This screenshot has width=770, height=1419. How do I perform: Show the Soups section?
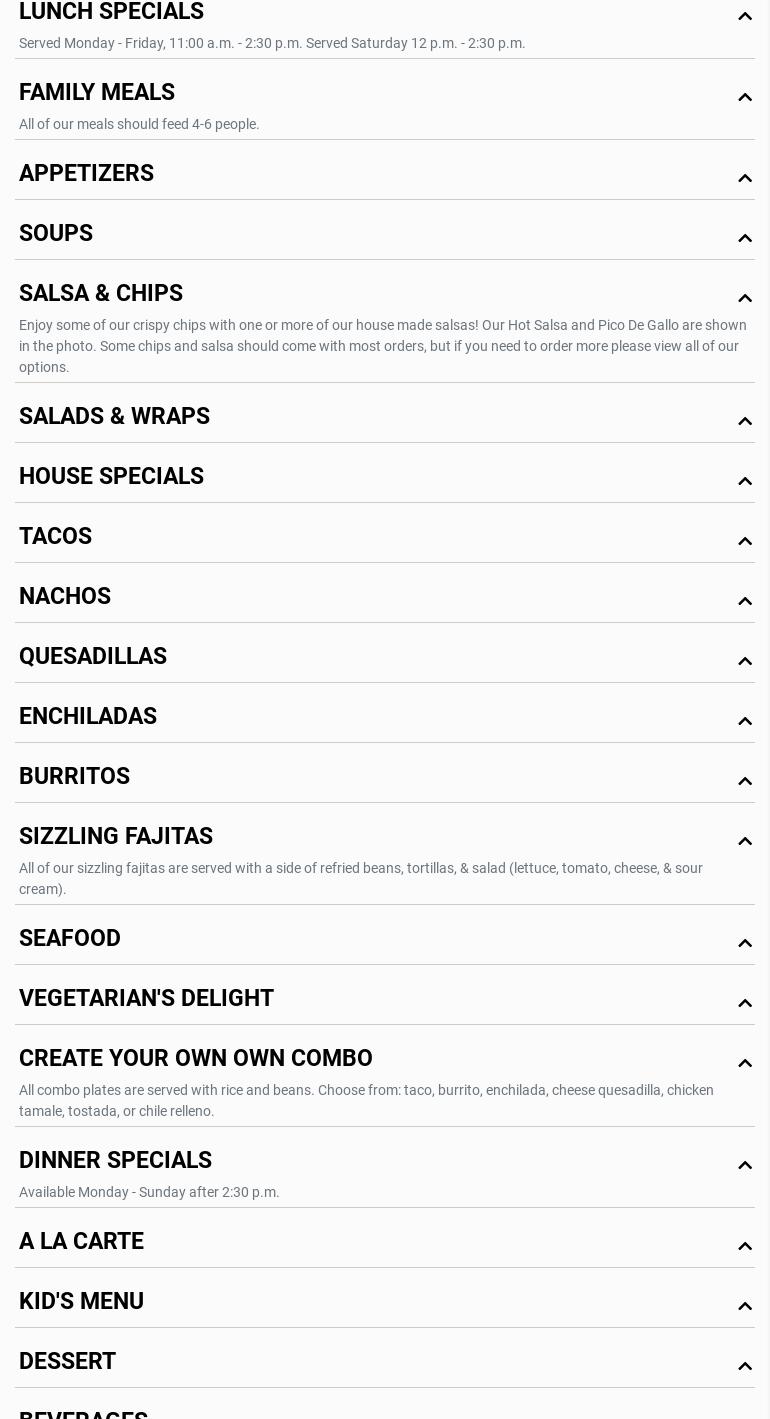tap(56, 233)
